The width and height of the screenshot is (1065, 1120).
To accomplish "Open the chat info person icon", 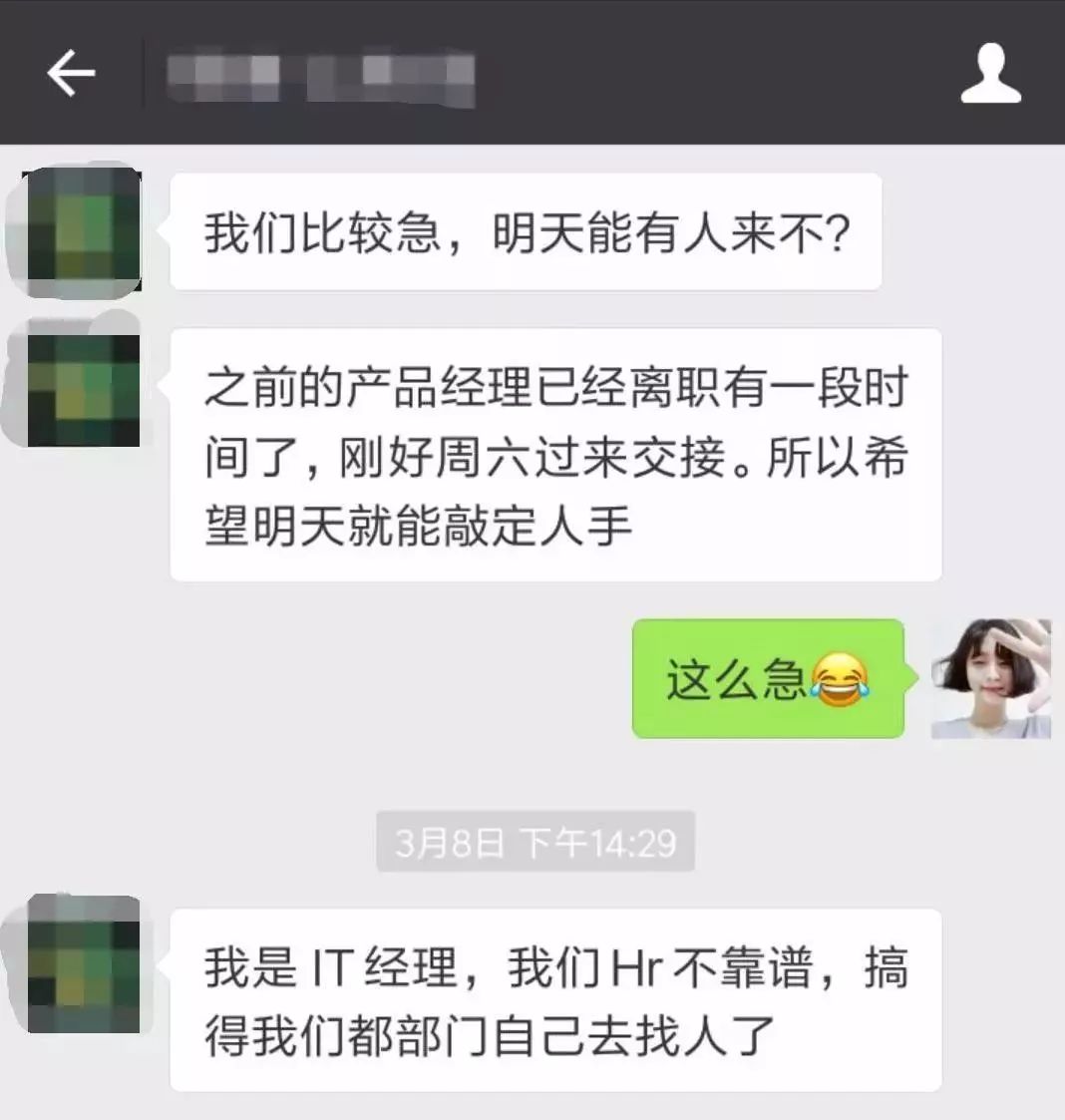I will click(990, 74).
